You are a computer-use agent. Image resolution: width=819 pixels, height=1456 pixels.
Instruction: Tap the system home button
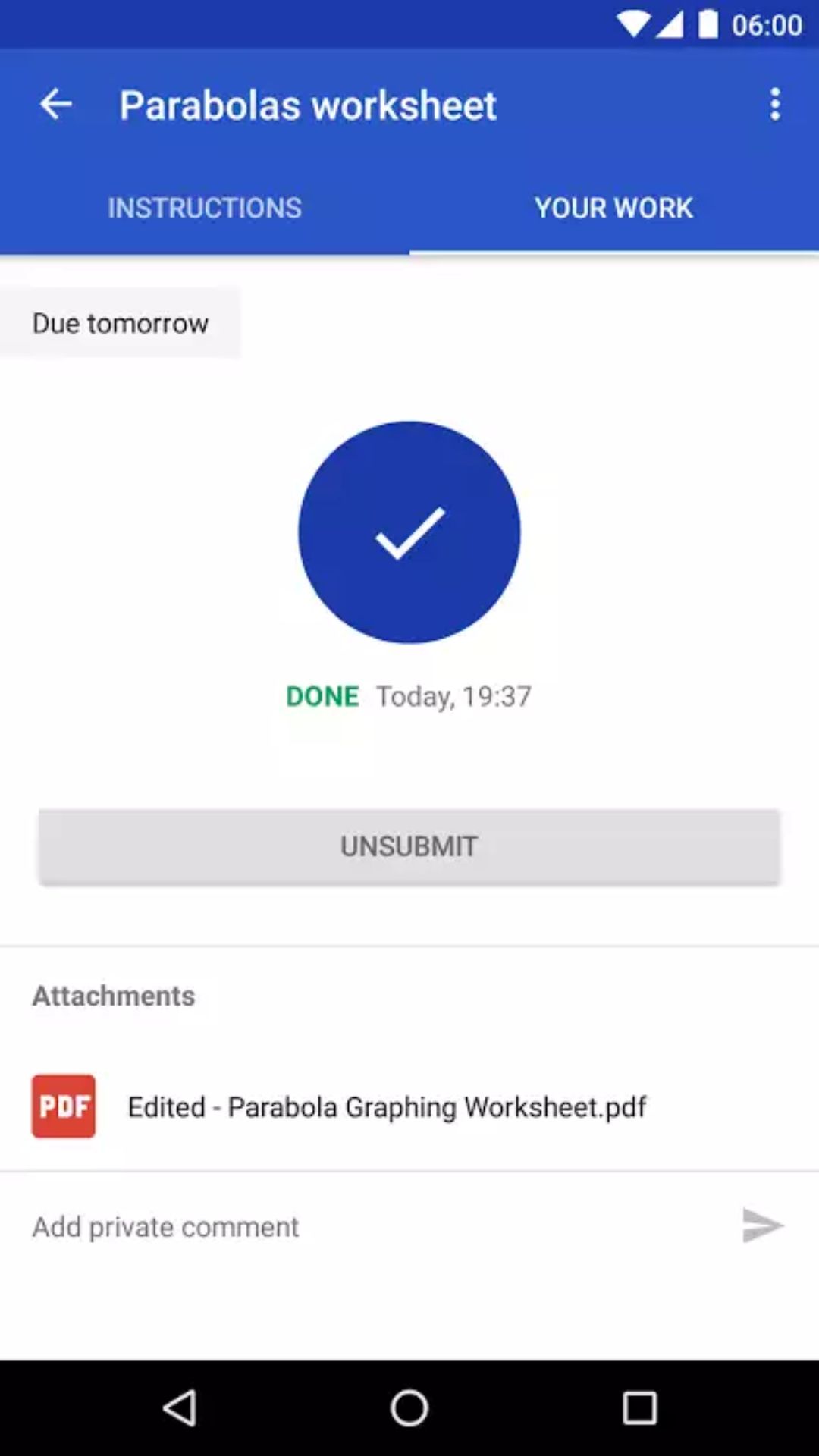[x=409, y=1408]
